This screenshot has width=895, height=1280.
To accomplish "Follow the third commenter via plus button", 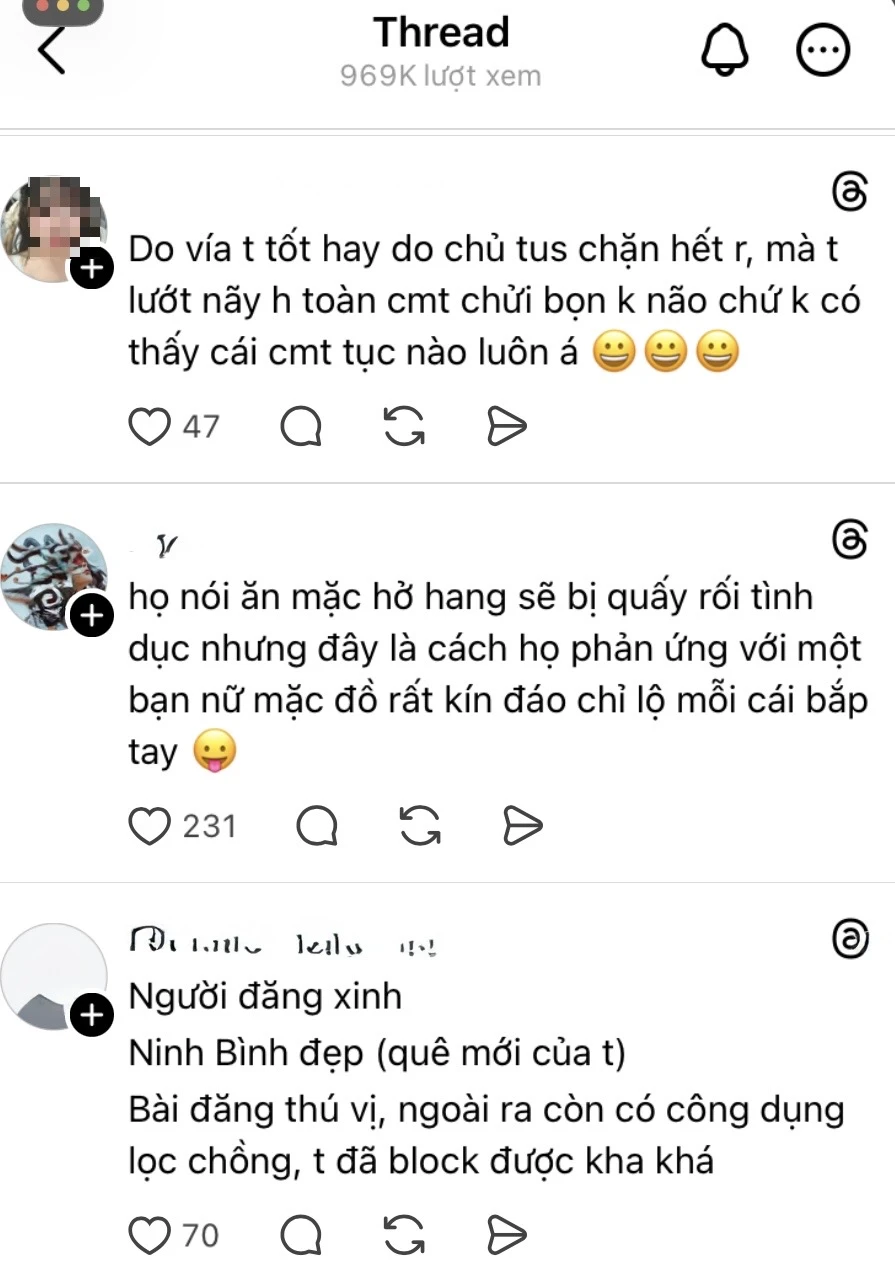I will click(x=92, y=1015).
